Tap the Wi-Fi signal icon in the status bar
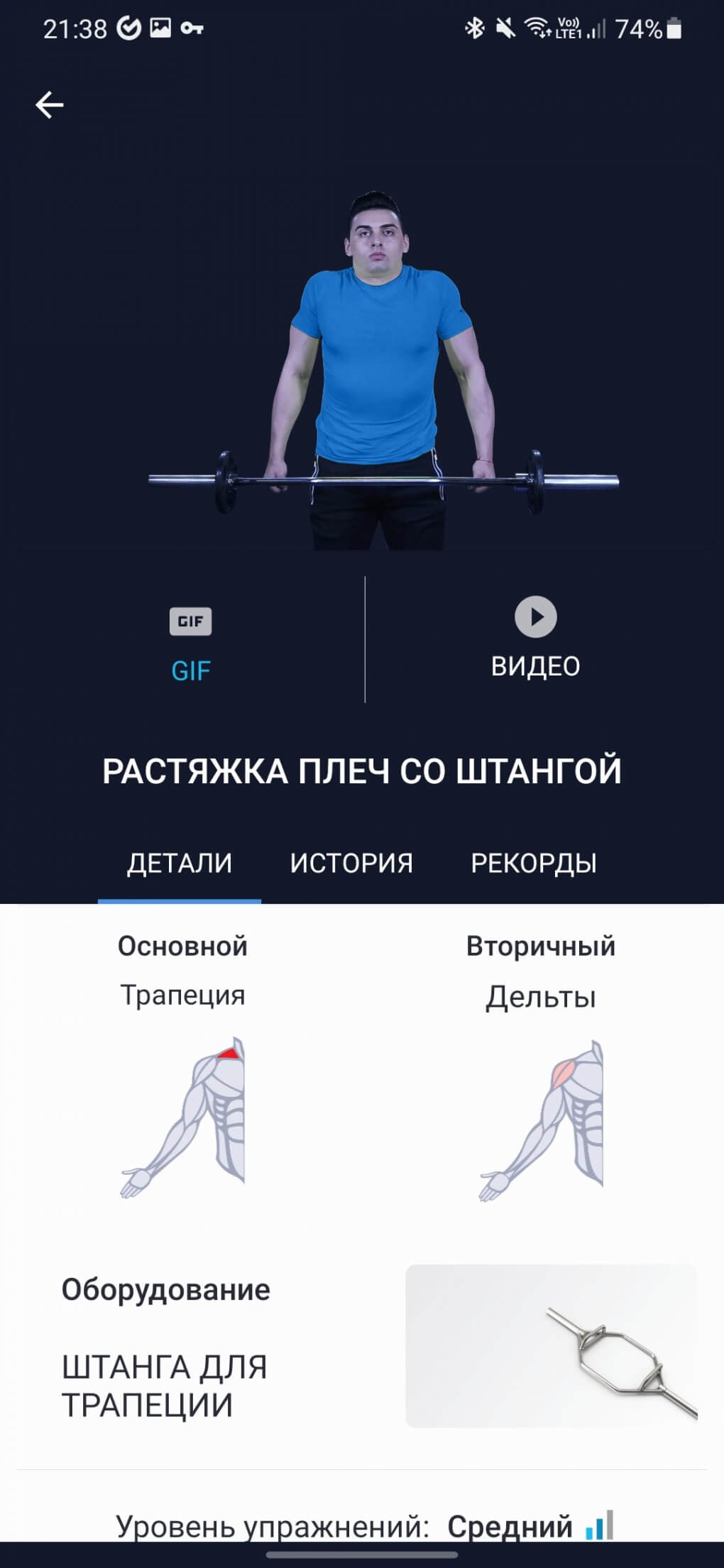724x1568 pixels. (537, 27)
